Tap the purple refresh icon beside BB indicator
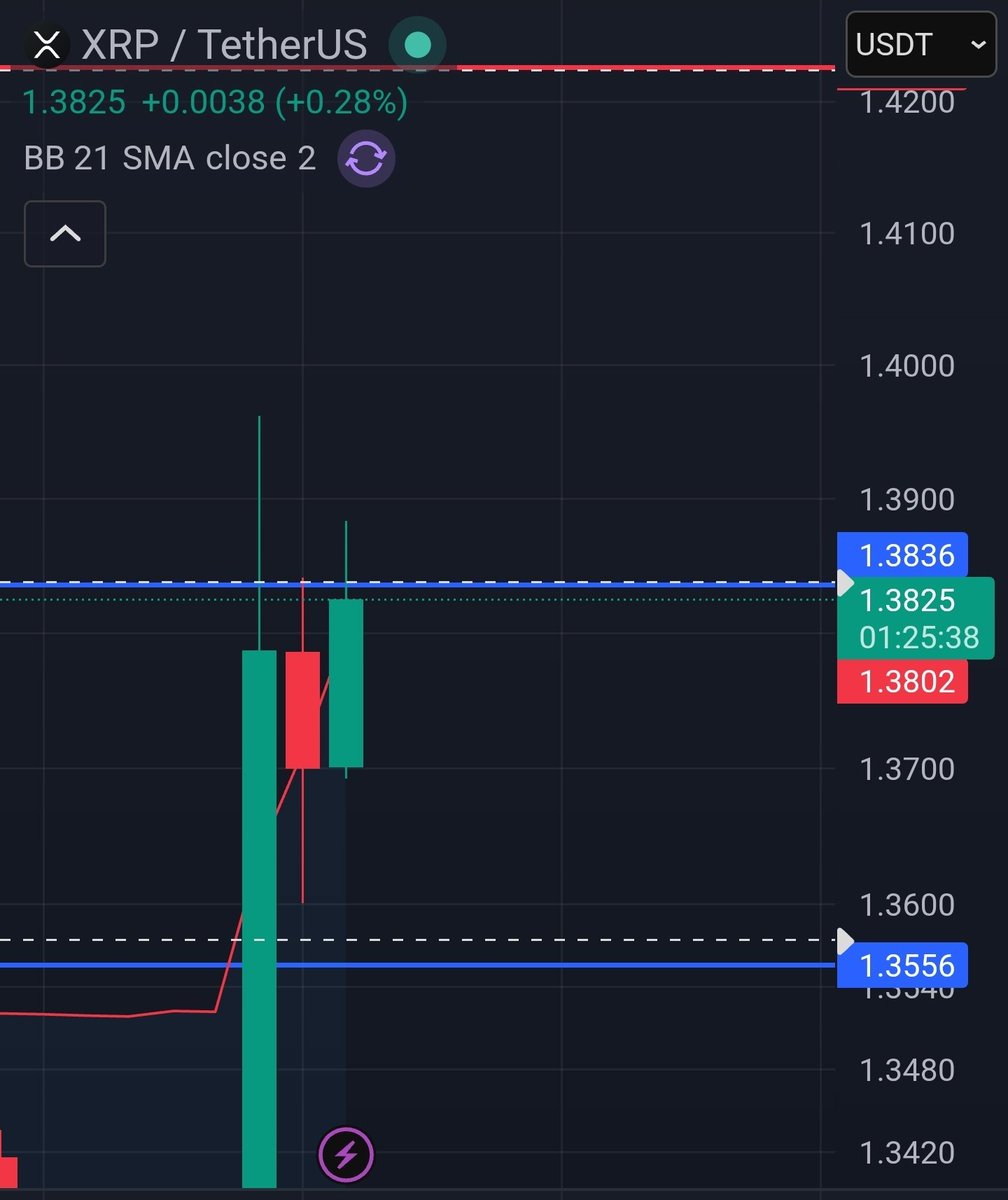Viewport: 1008px width, 1200px height. pos(366,159)
